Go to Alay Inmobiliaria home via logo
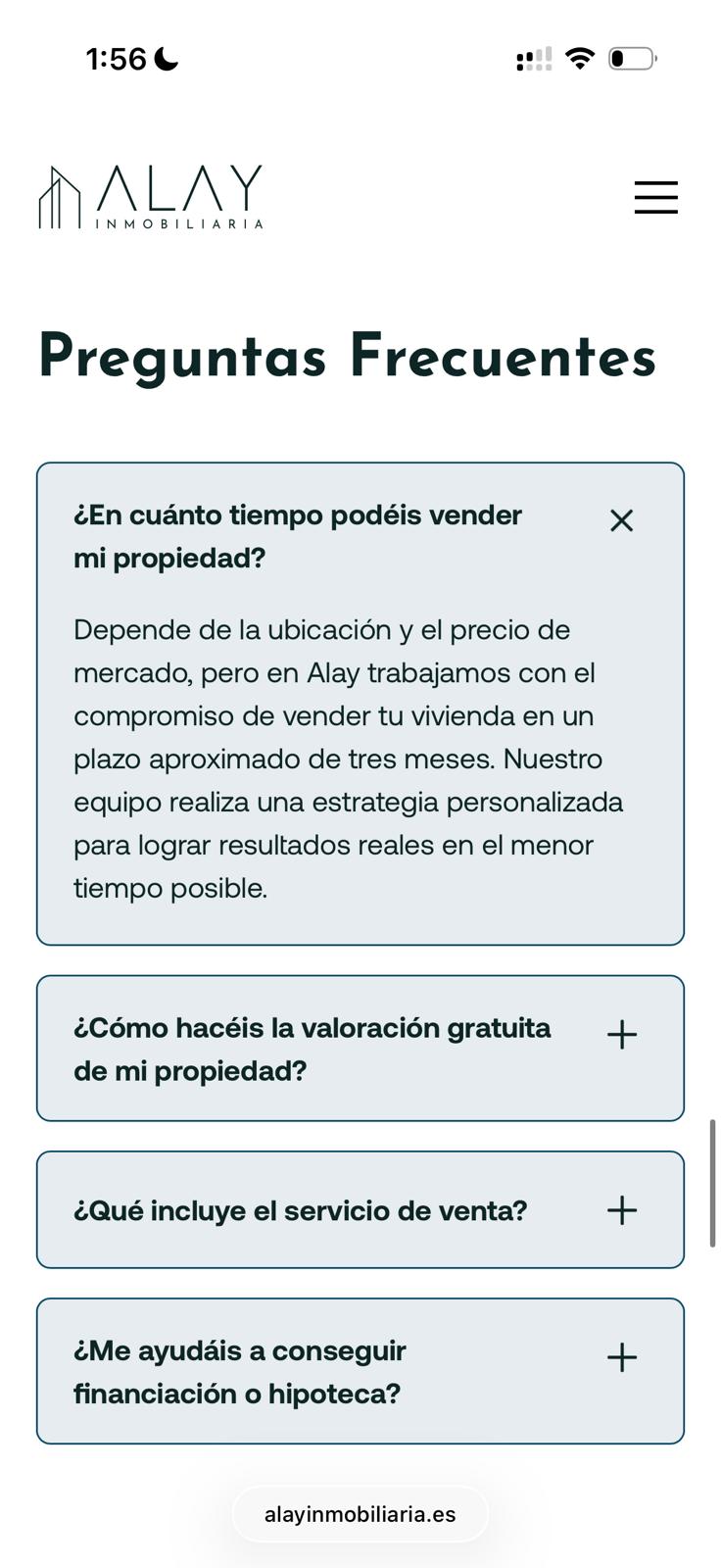721x1568 pixels. (151, 197)
